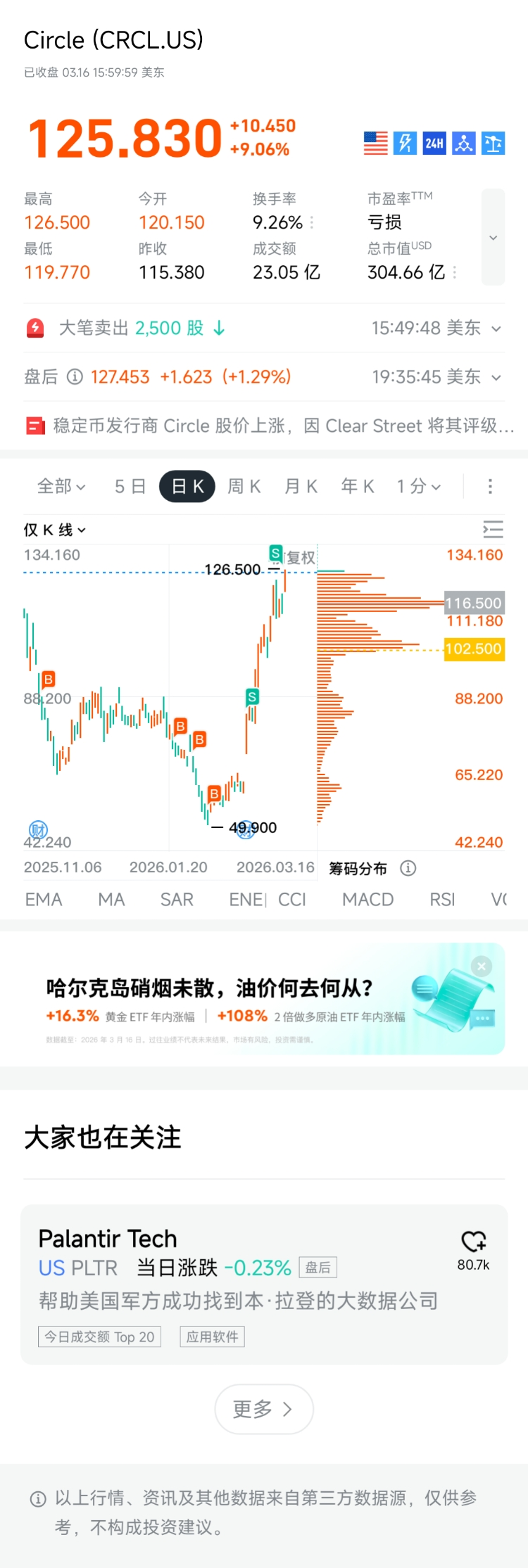Image resolution: width=528 pixels, height=1568 pixels.
Task: Open the 全部 chart range dropdown
Action: [61, 486]
